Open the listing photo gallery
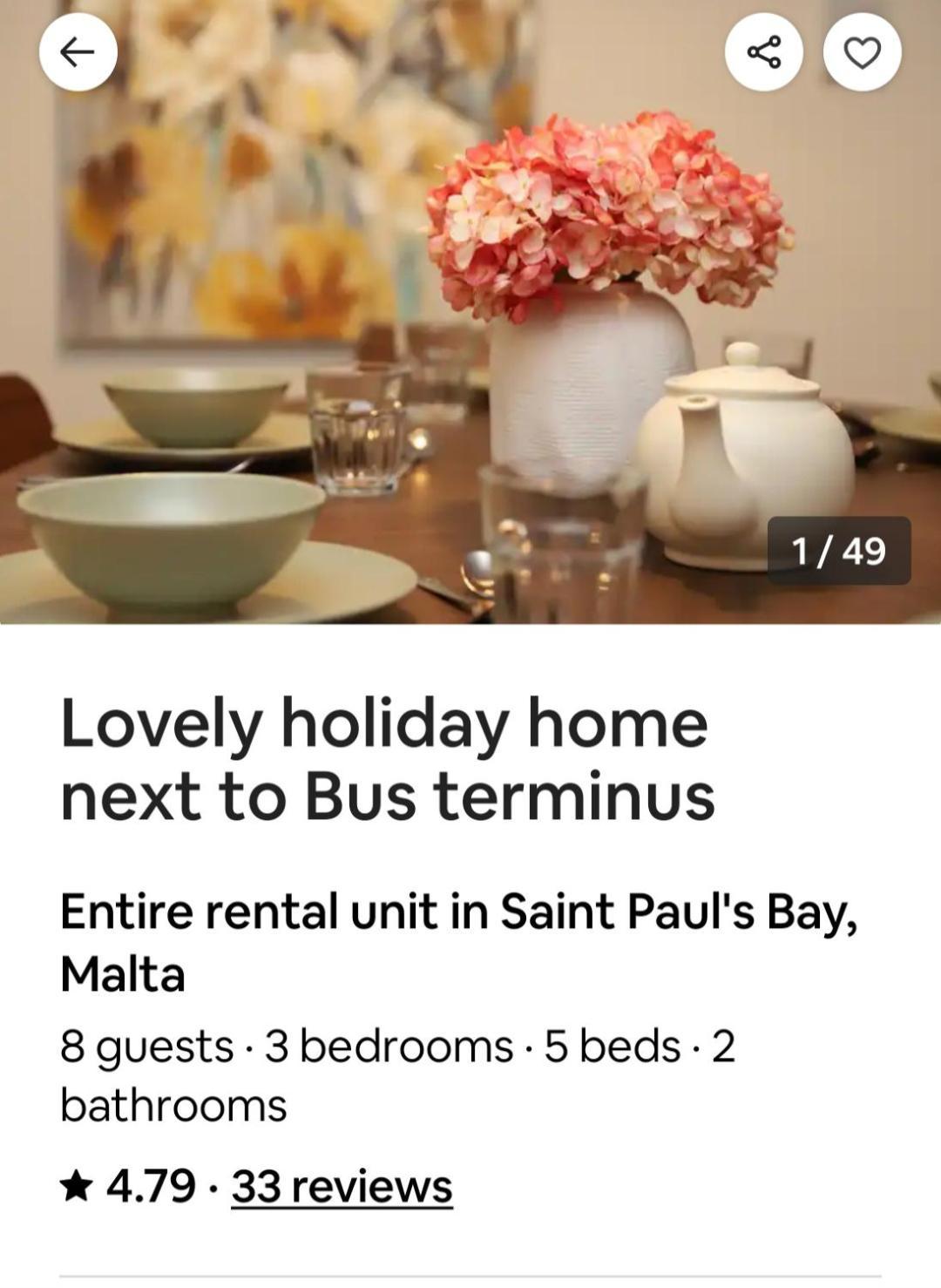 470,349
